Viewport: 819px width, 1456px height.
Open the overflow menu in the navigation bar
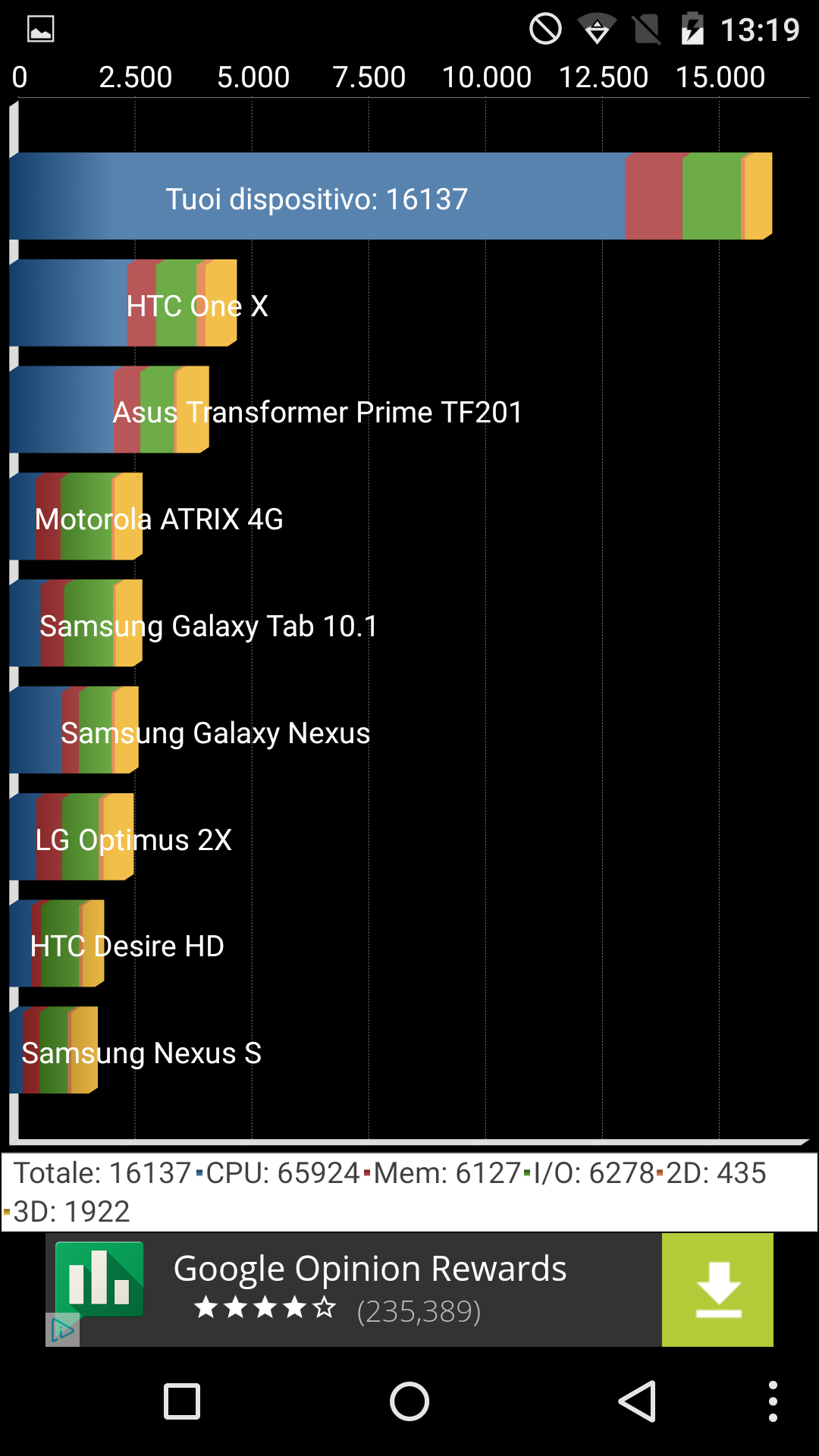[773, 1401]
